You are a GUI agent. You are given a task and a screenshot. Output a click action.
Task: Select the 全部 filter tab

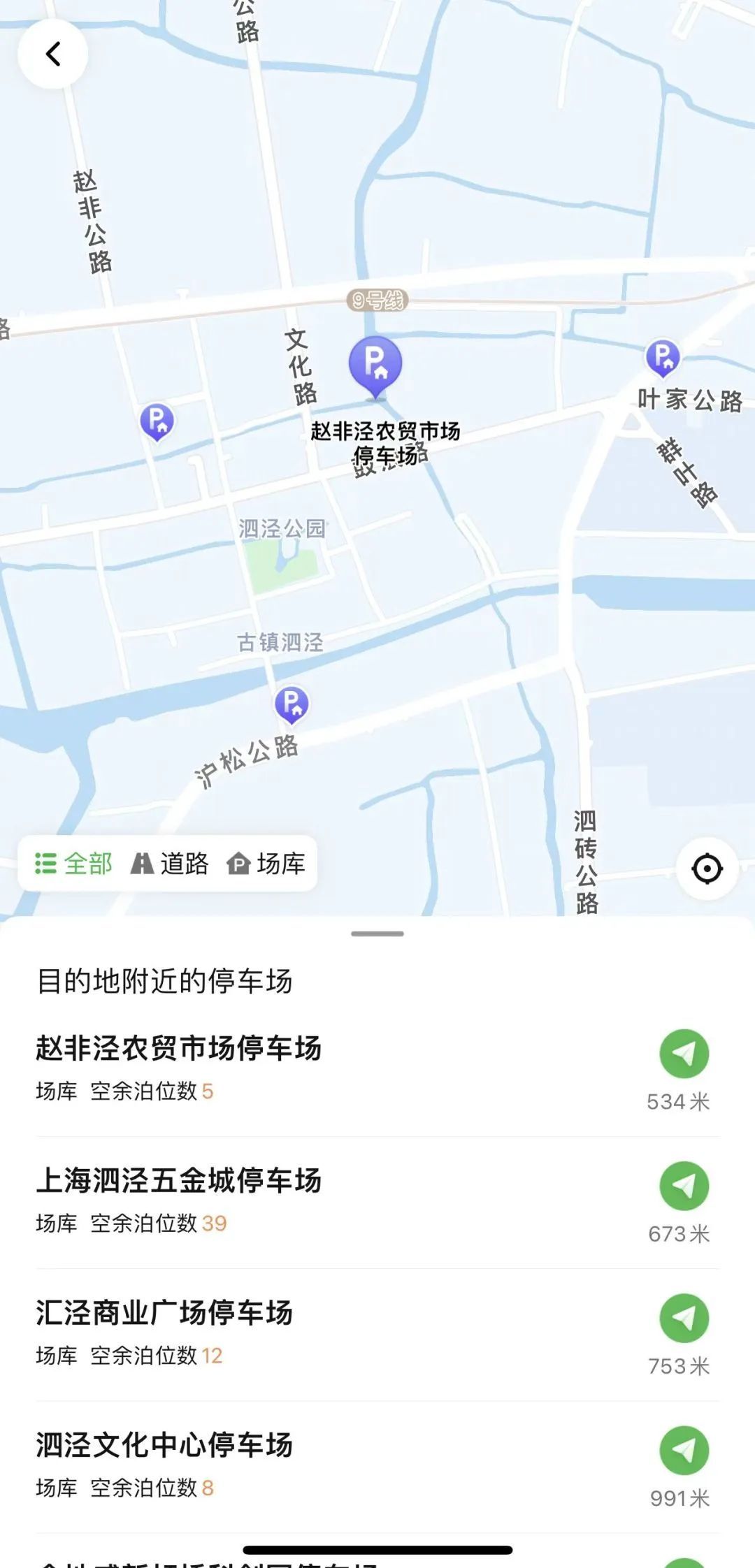74,864
